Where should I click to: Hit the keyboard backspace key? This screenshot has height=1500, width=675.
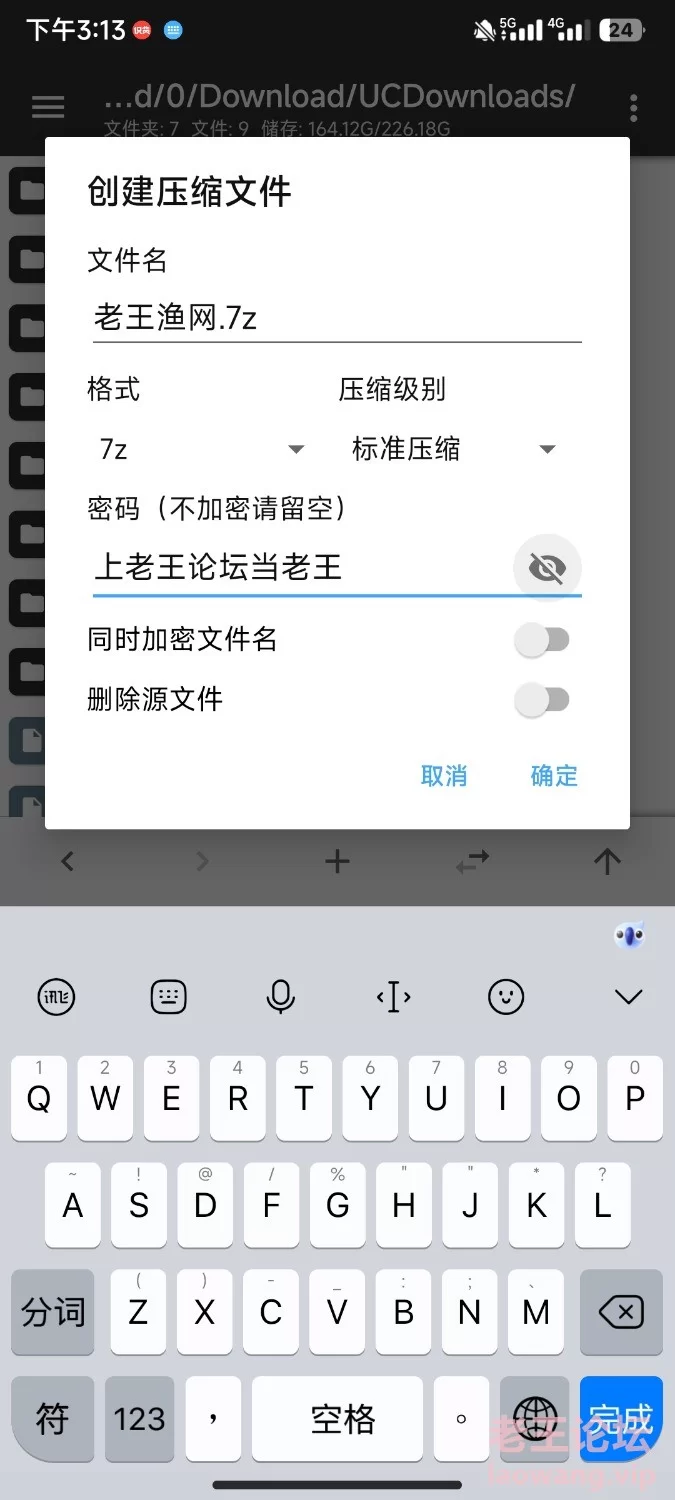coord(620,1312)
